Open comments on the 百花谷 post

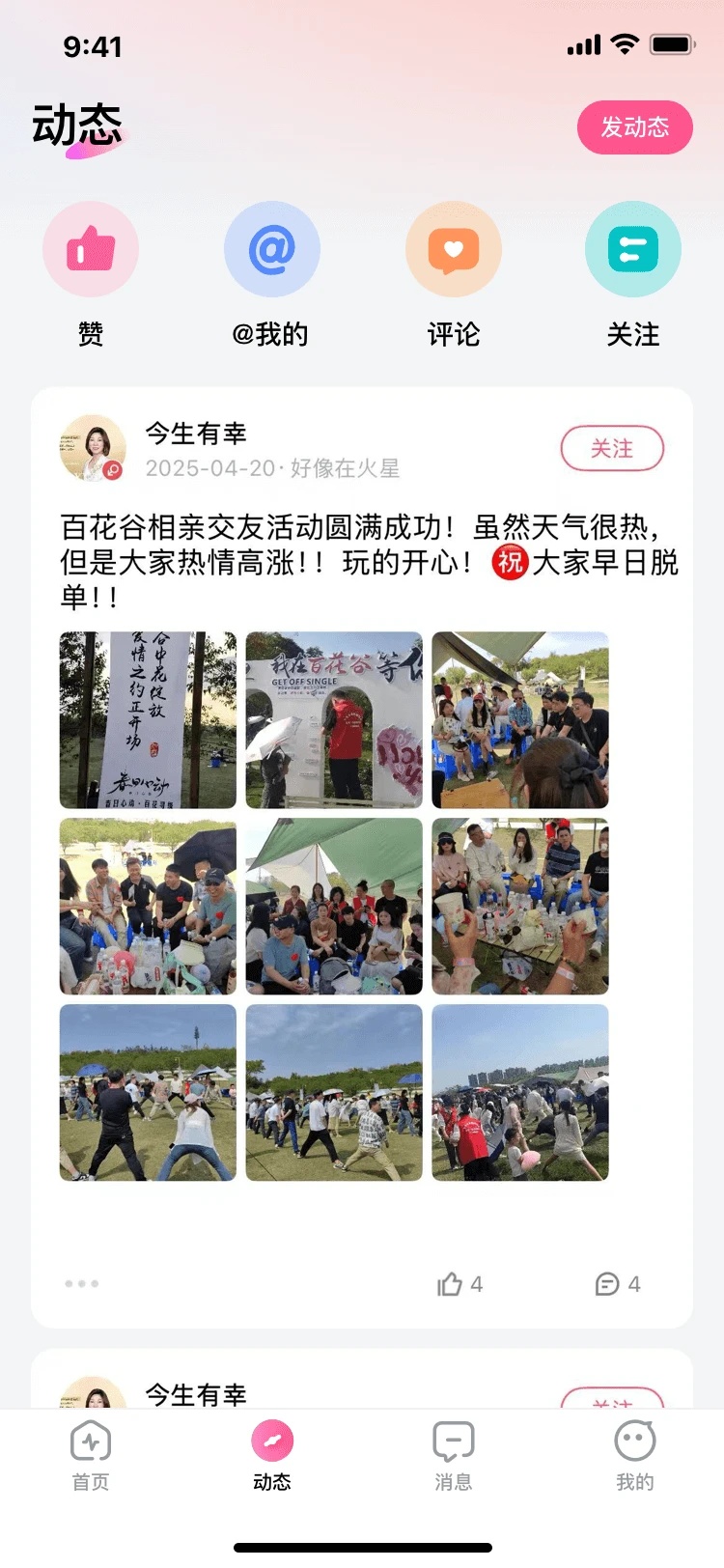pyautogui.click(x=618, y=1284)
